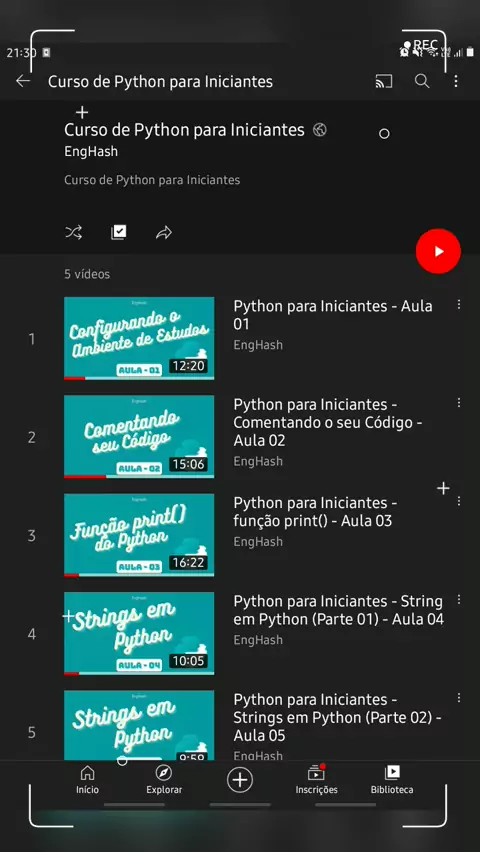Switch to the Explorar tab
This screenshot has height=852, width=480.
tap(164, 780)
